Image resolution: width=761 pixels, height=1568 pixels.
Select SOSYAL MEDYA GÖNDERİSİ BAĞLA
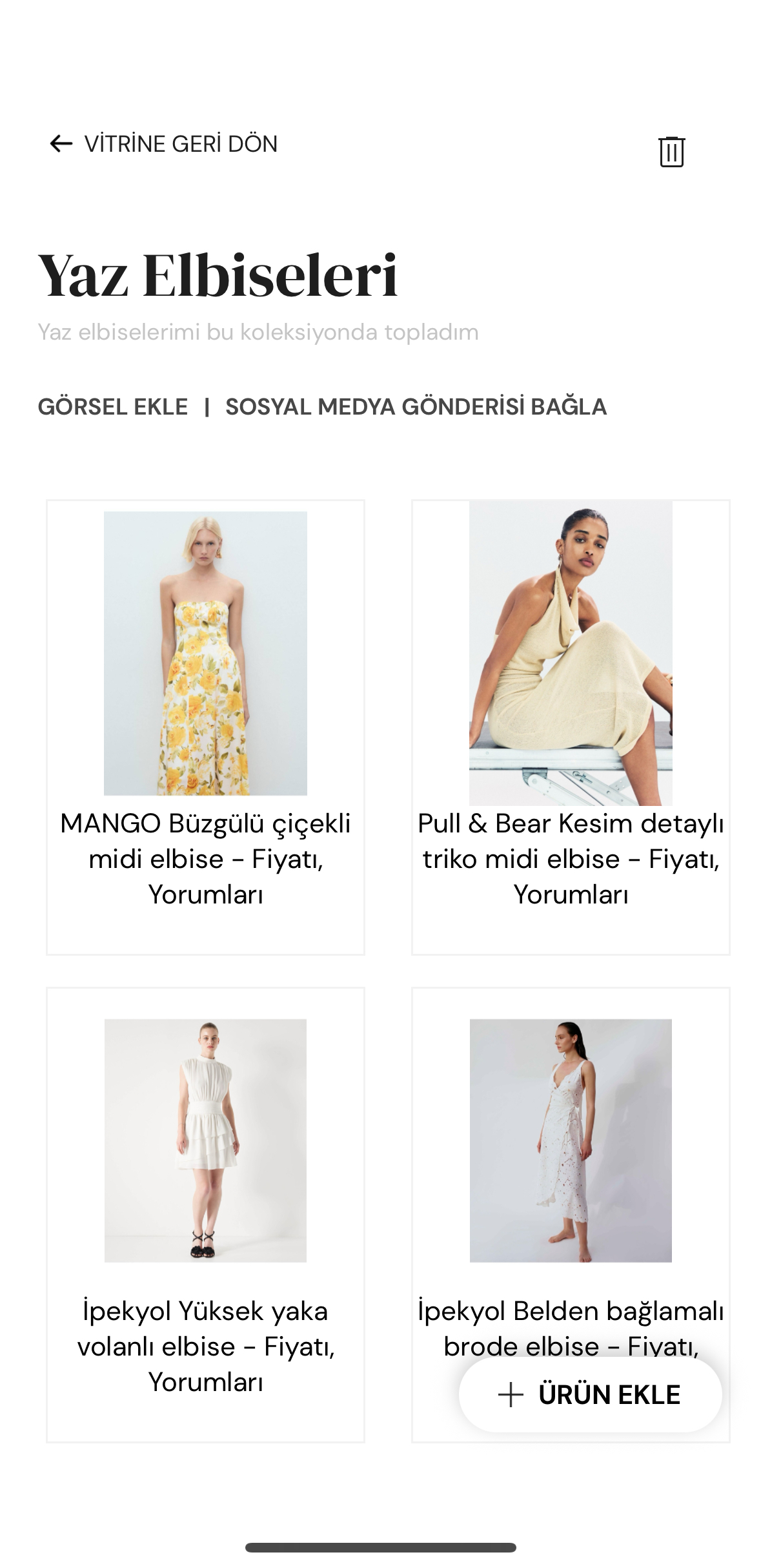[416, 407]
